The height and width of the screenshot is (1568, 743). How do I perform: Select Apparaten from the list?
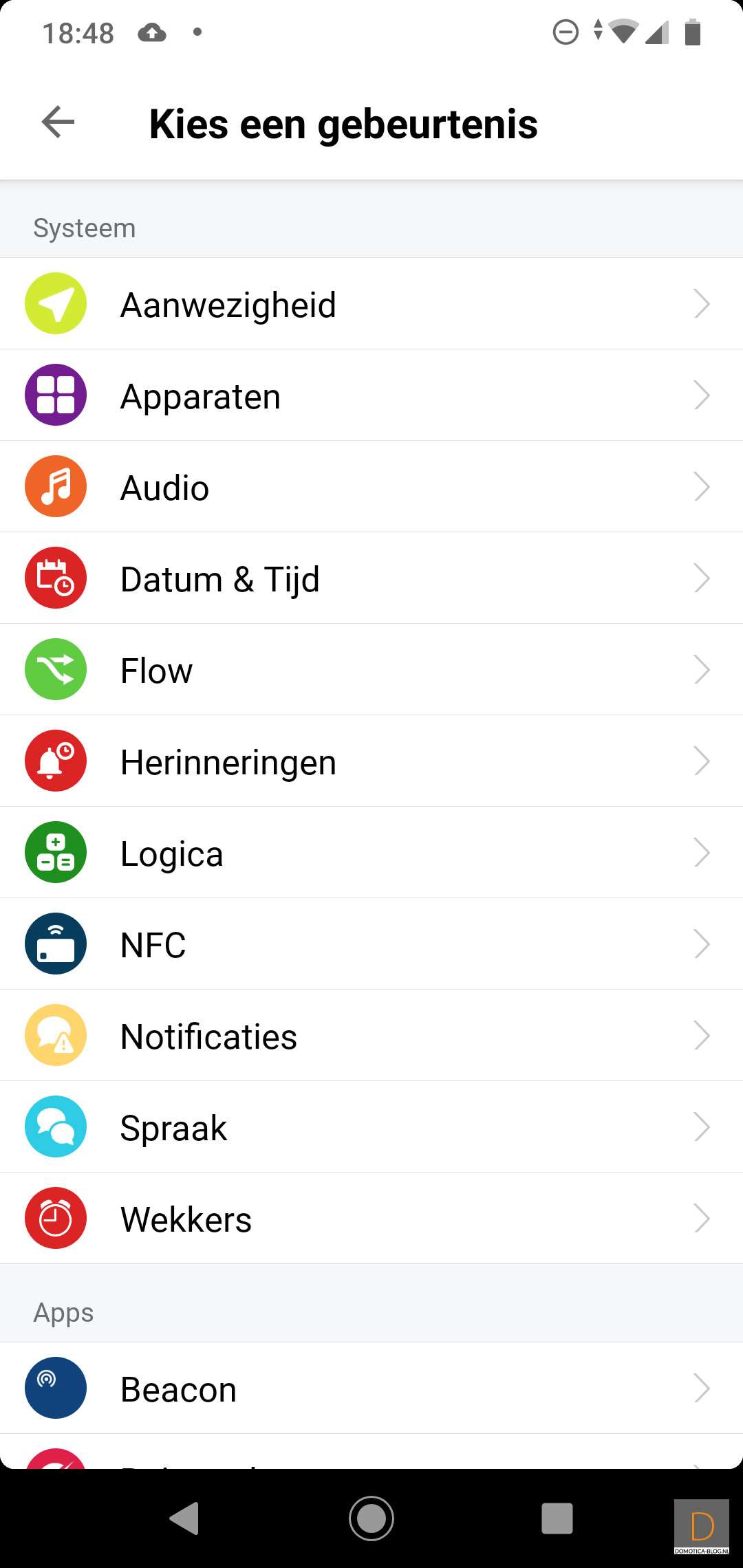pos(371,395)
